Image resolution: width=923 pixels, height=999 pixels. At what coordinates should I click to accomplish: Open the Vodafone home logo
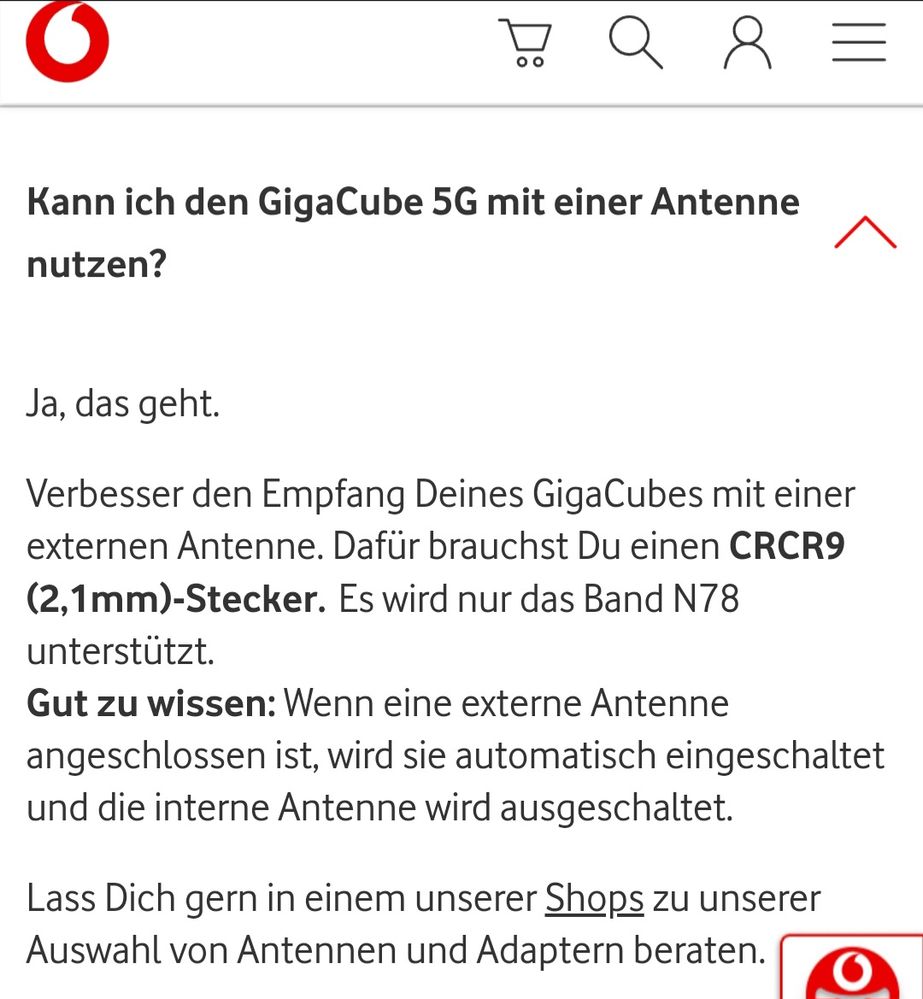67,43
